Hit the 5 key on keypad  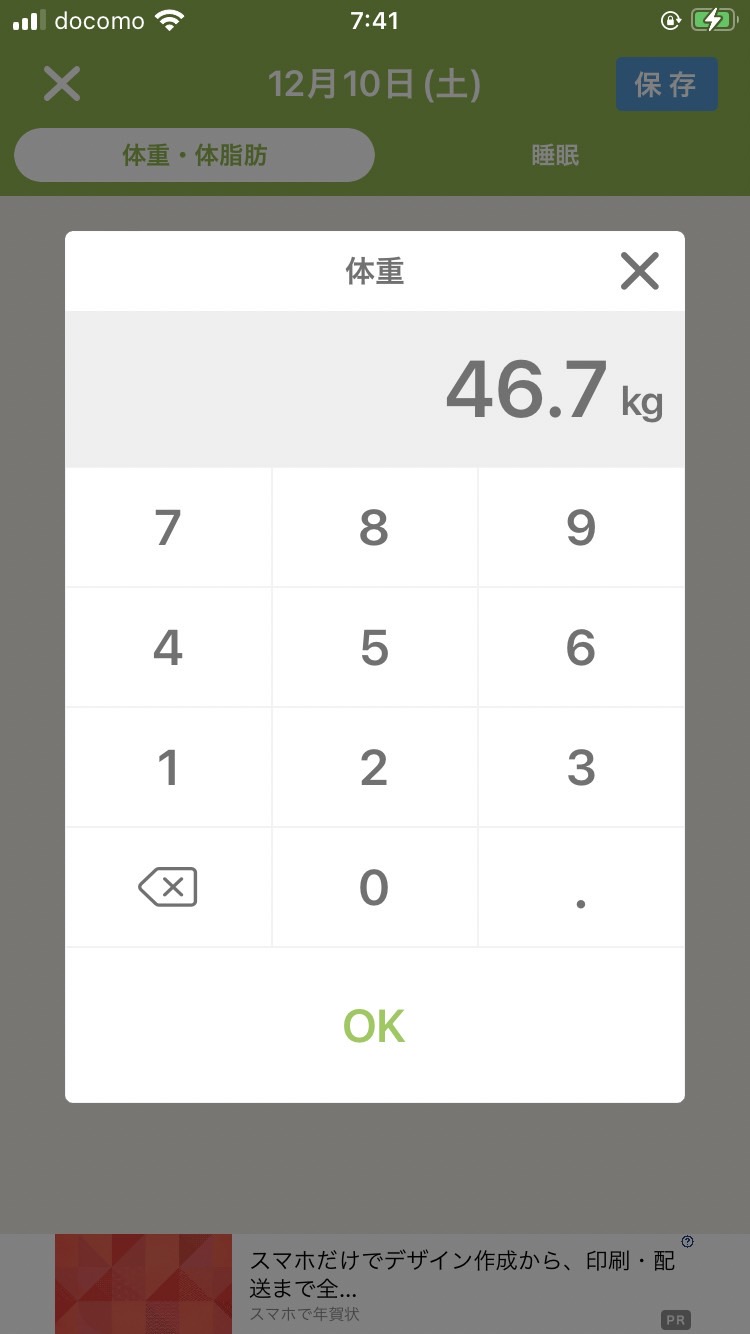point(374,647)
